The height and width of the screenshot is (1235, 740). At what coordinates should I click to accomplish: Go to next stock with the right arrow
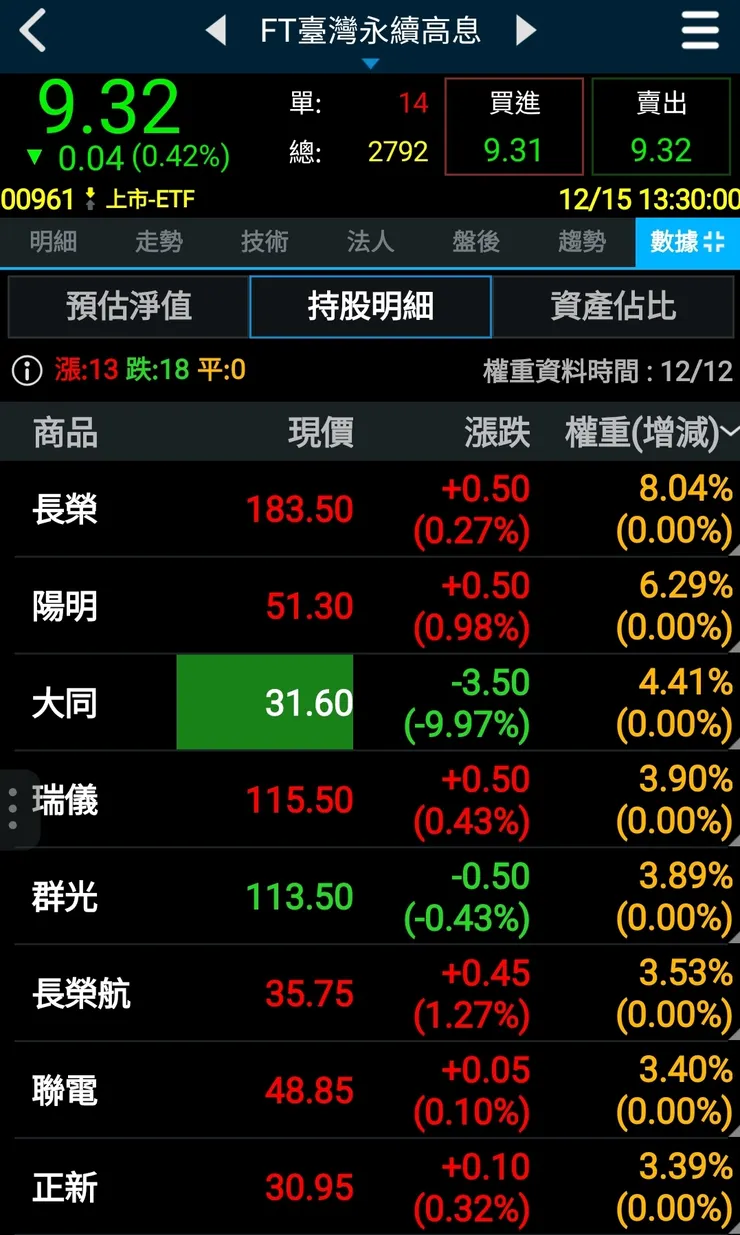(526, 31)
